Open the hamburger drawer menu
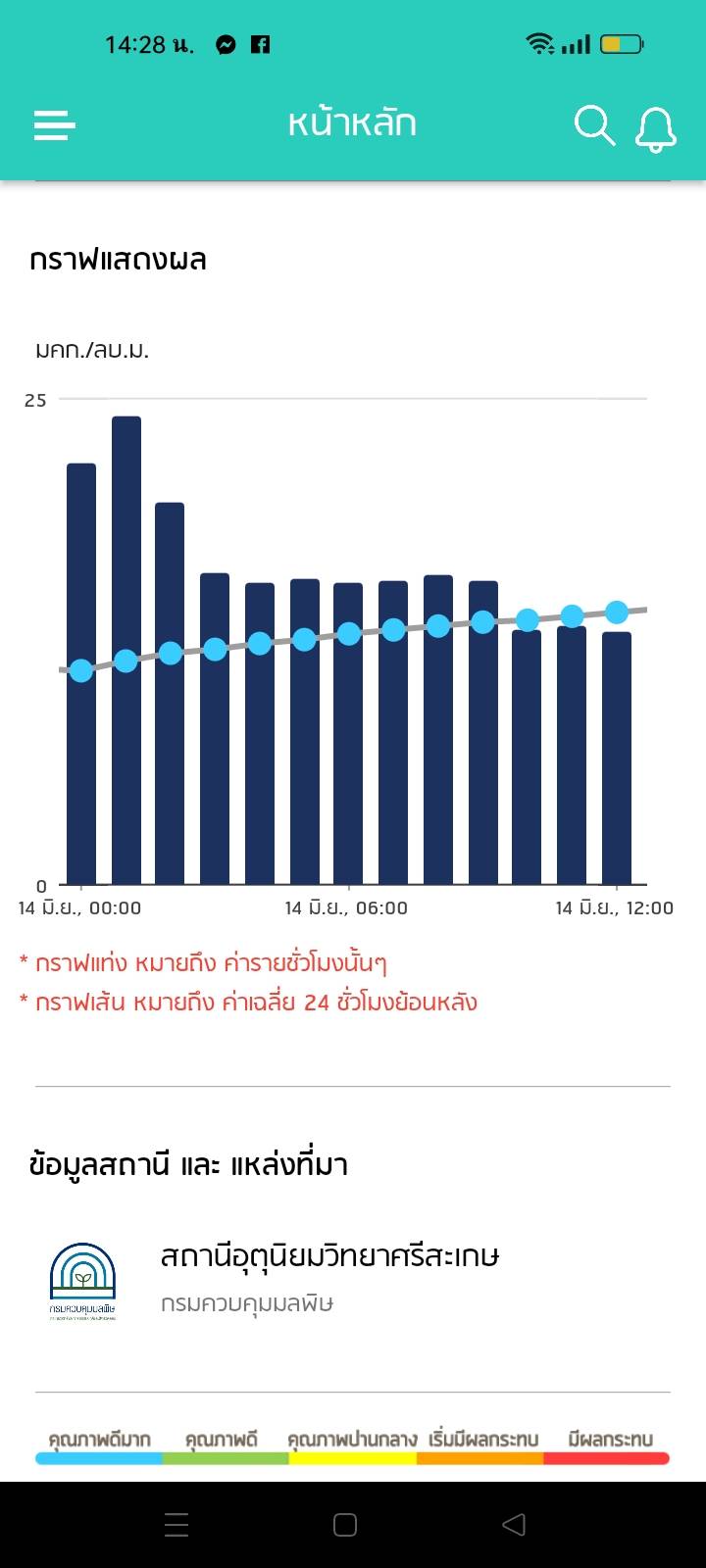The height and width of the screenshot is (1568, 706). pyautogui.click(x=55, y=125)
